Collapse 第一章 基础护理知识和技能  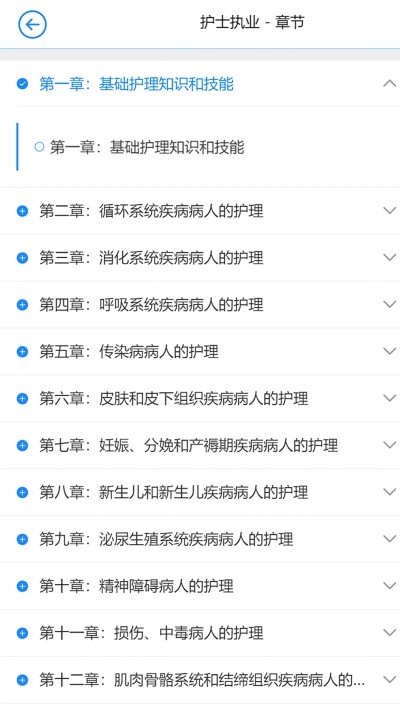[200, 84]
